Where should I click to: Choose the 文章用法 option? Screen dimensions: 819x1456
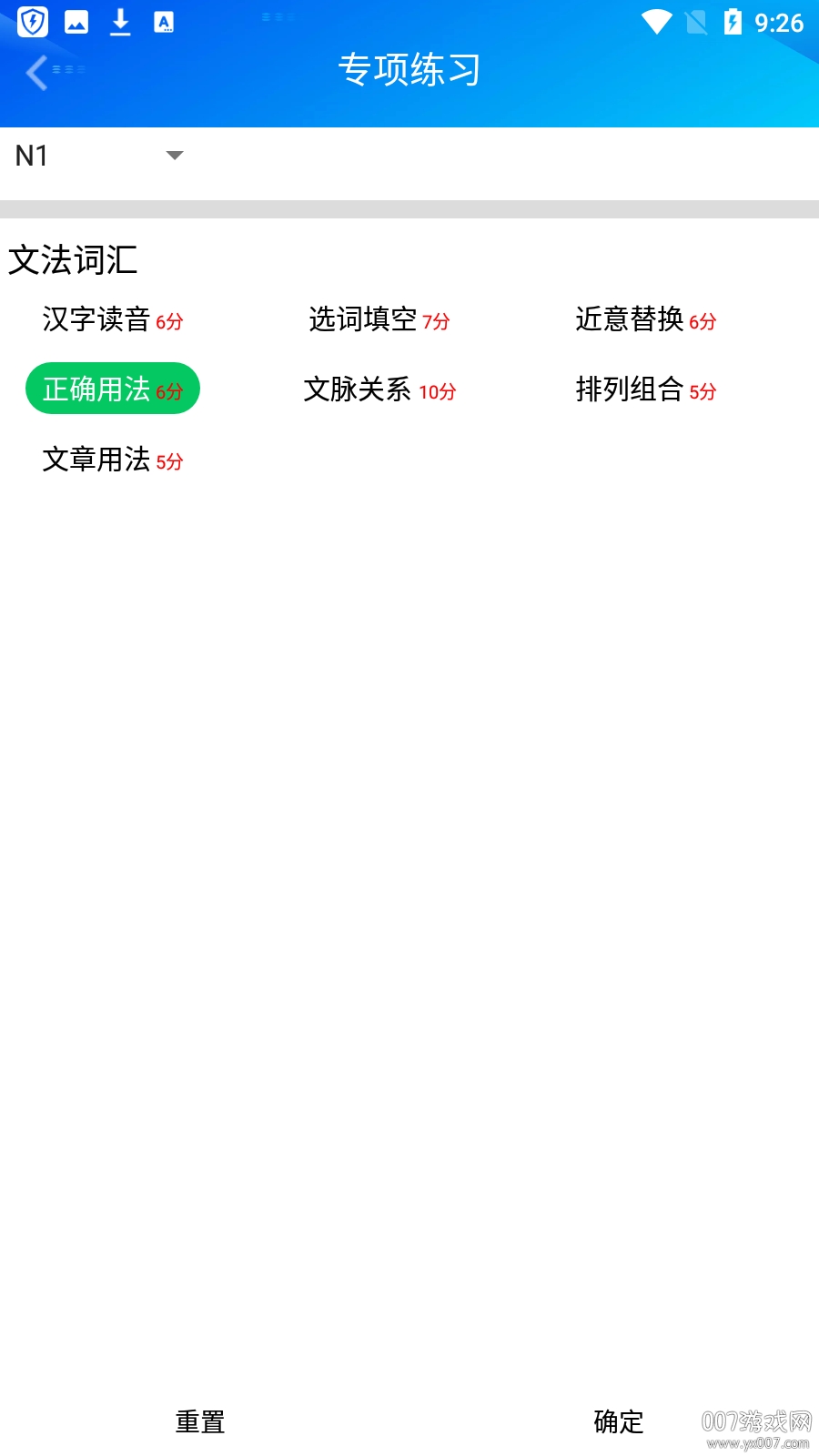pos(112,460)
